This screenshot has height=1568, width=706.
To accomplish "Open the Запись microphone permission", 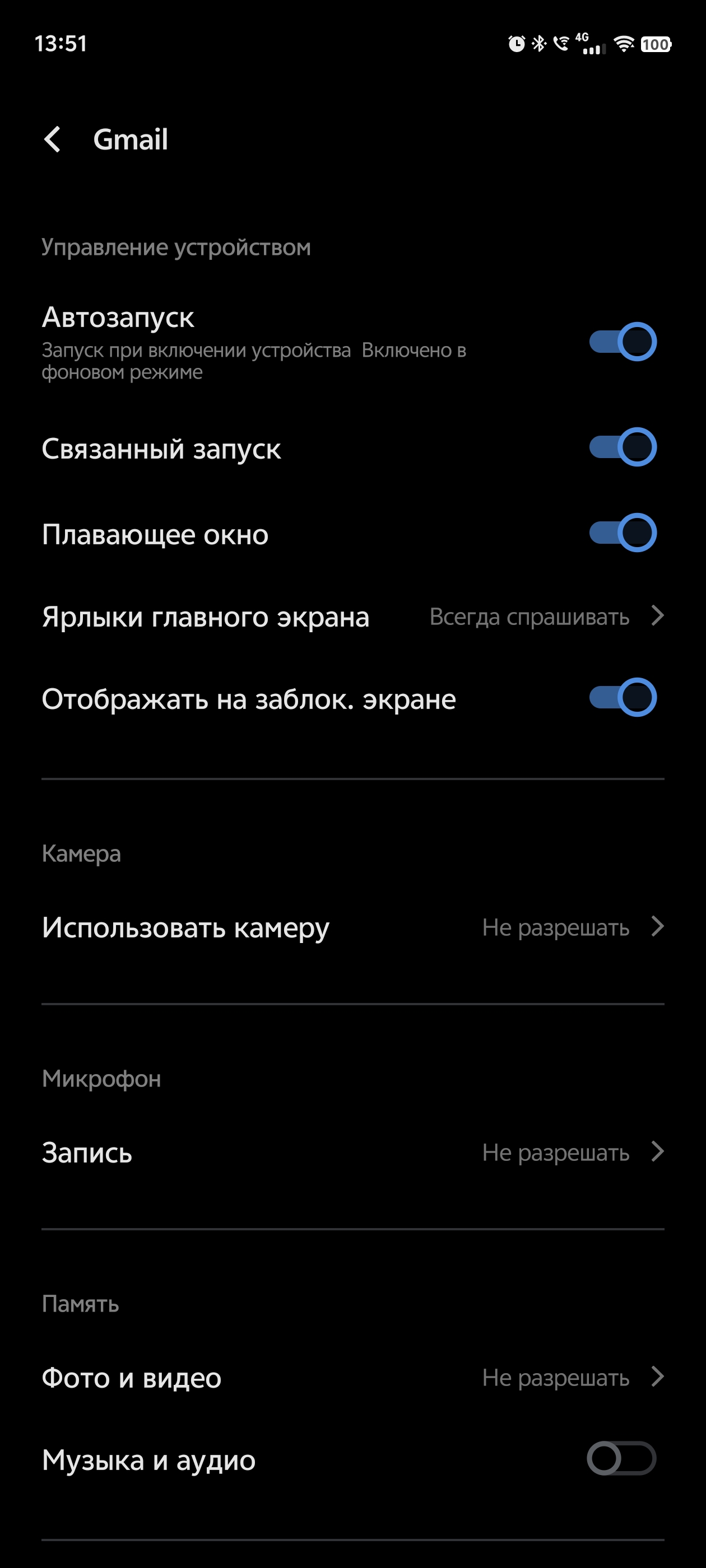I will pyautogui.click(x=352, y=1152).
